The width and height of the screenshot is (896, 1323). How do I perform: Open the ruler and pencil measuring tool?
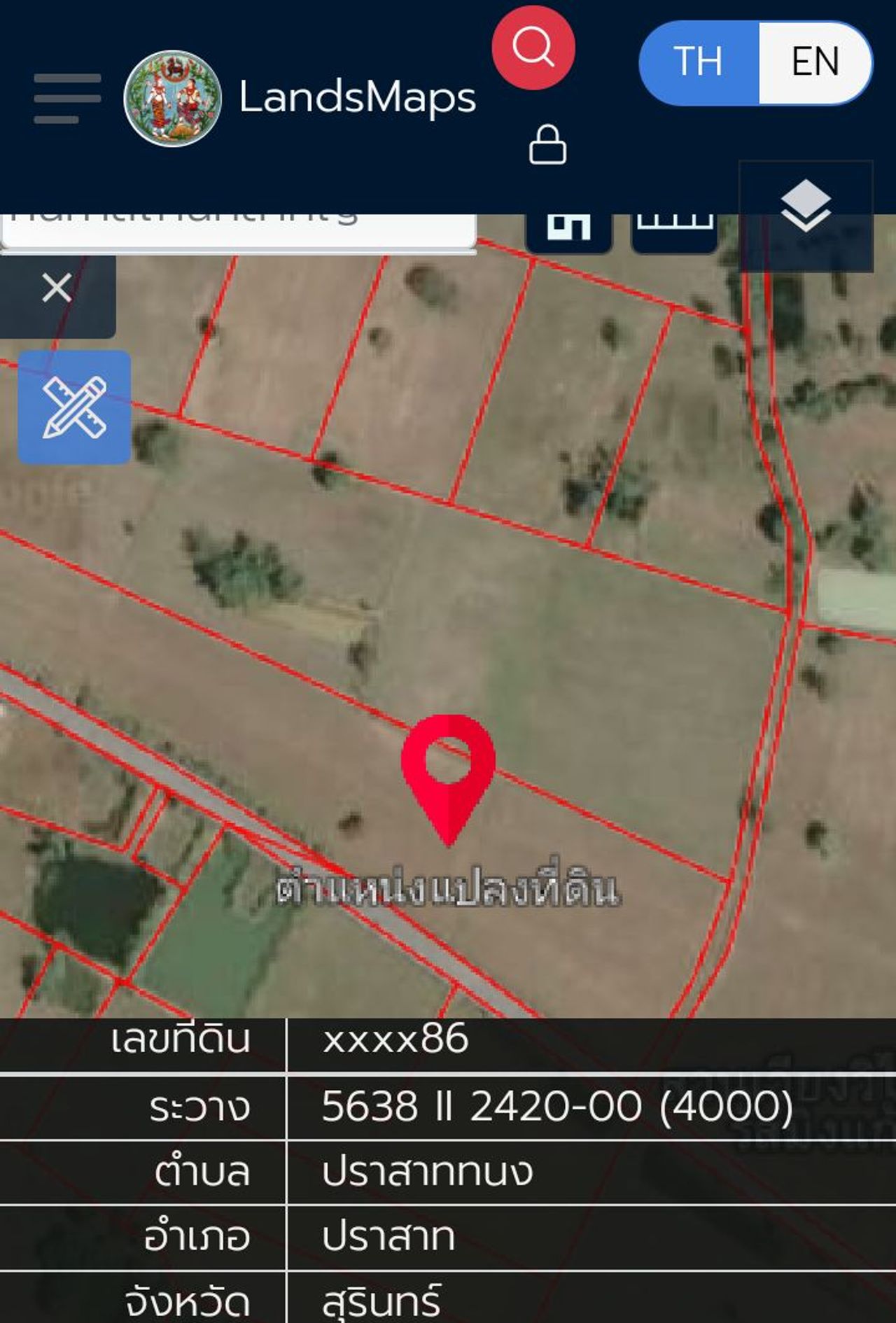(x=74, y=407)
